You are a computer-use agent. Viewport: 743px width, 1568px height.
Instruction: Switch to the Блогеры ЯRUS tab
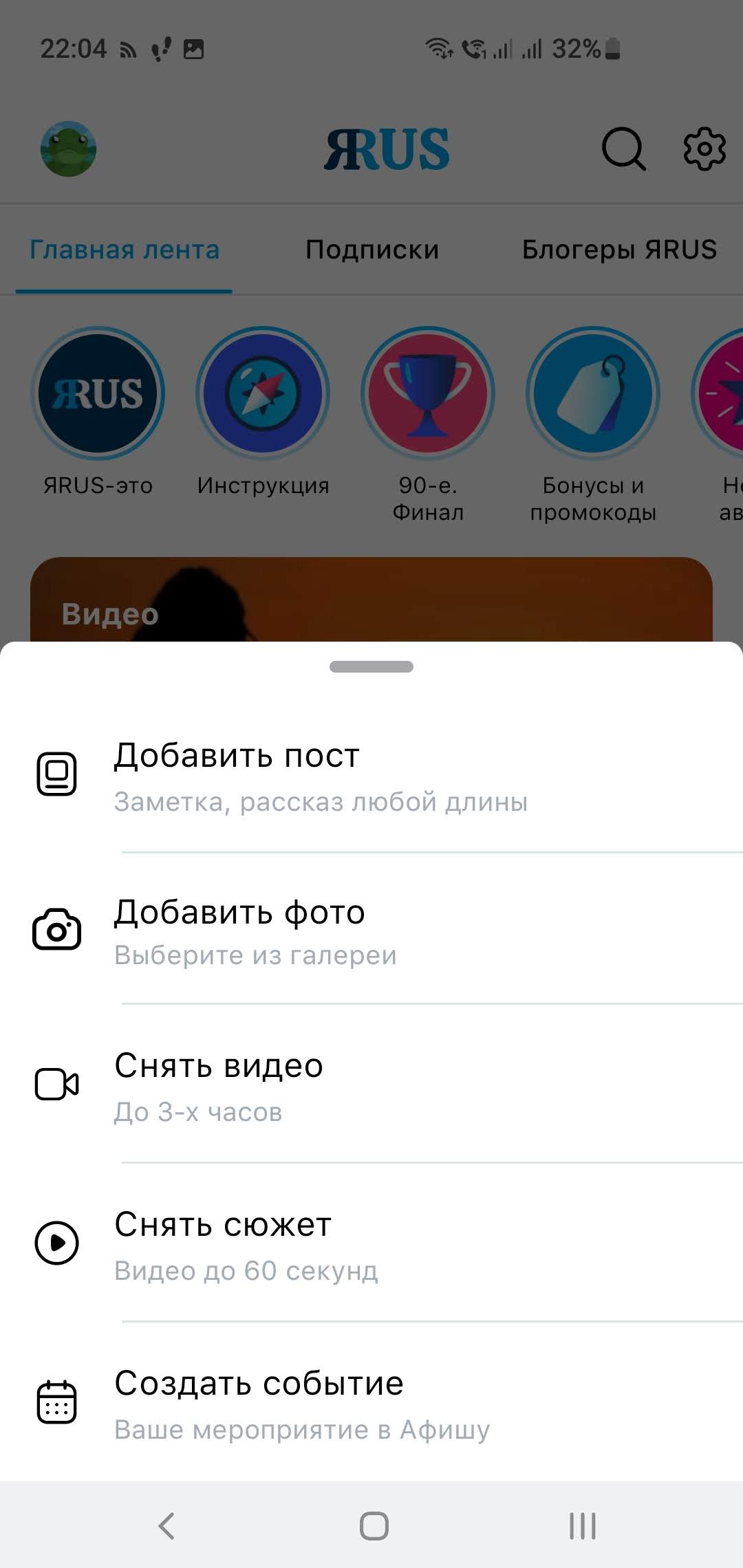click(619, 250)
